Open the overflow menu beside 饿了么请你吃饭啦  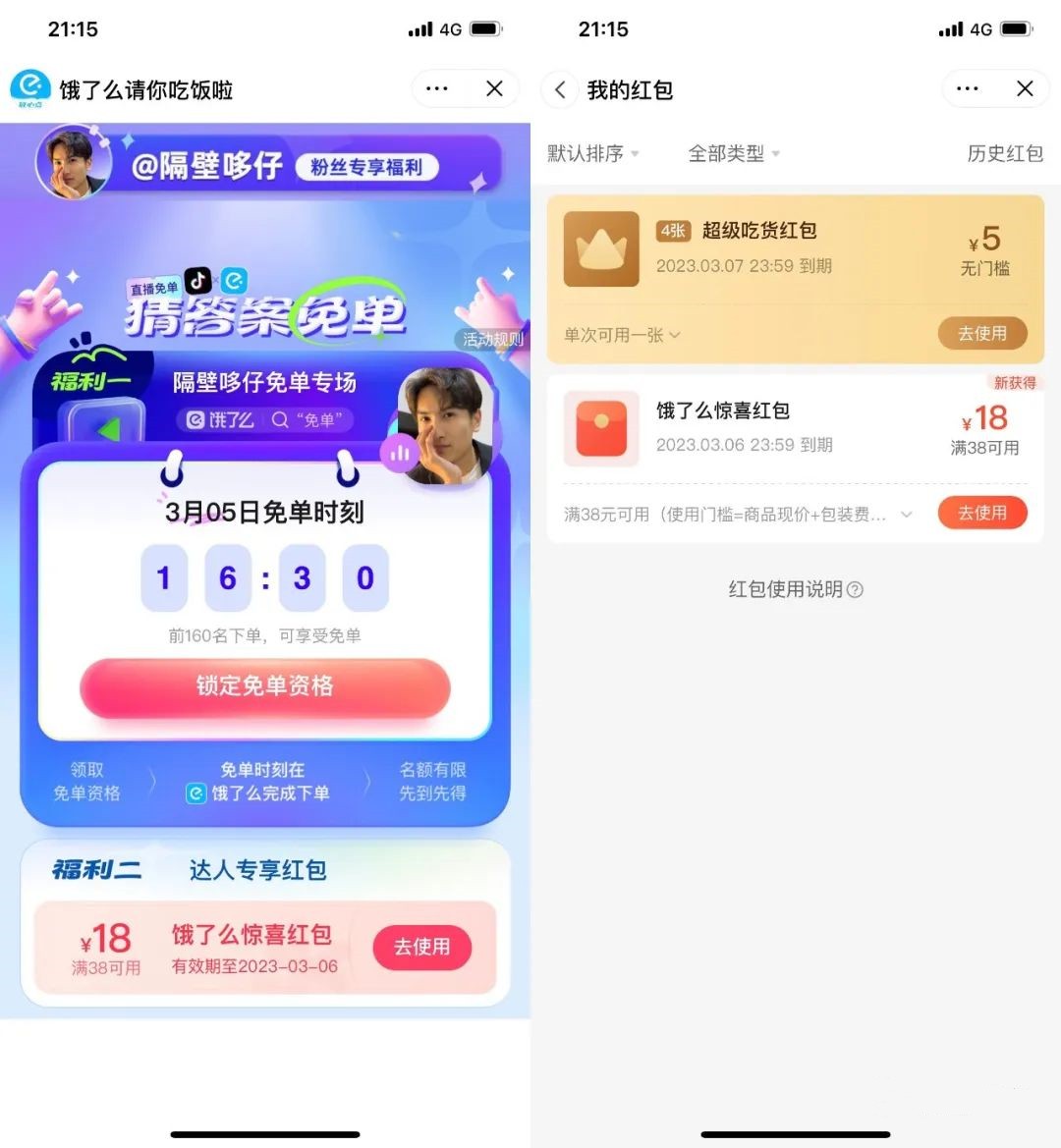coord(437,89)
